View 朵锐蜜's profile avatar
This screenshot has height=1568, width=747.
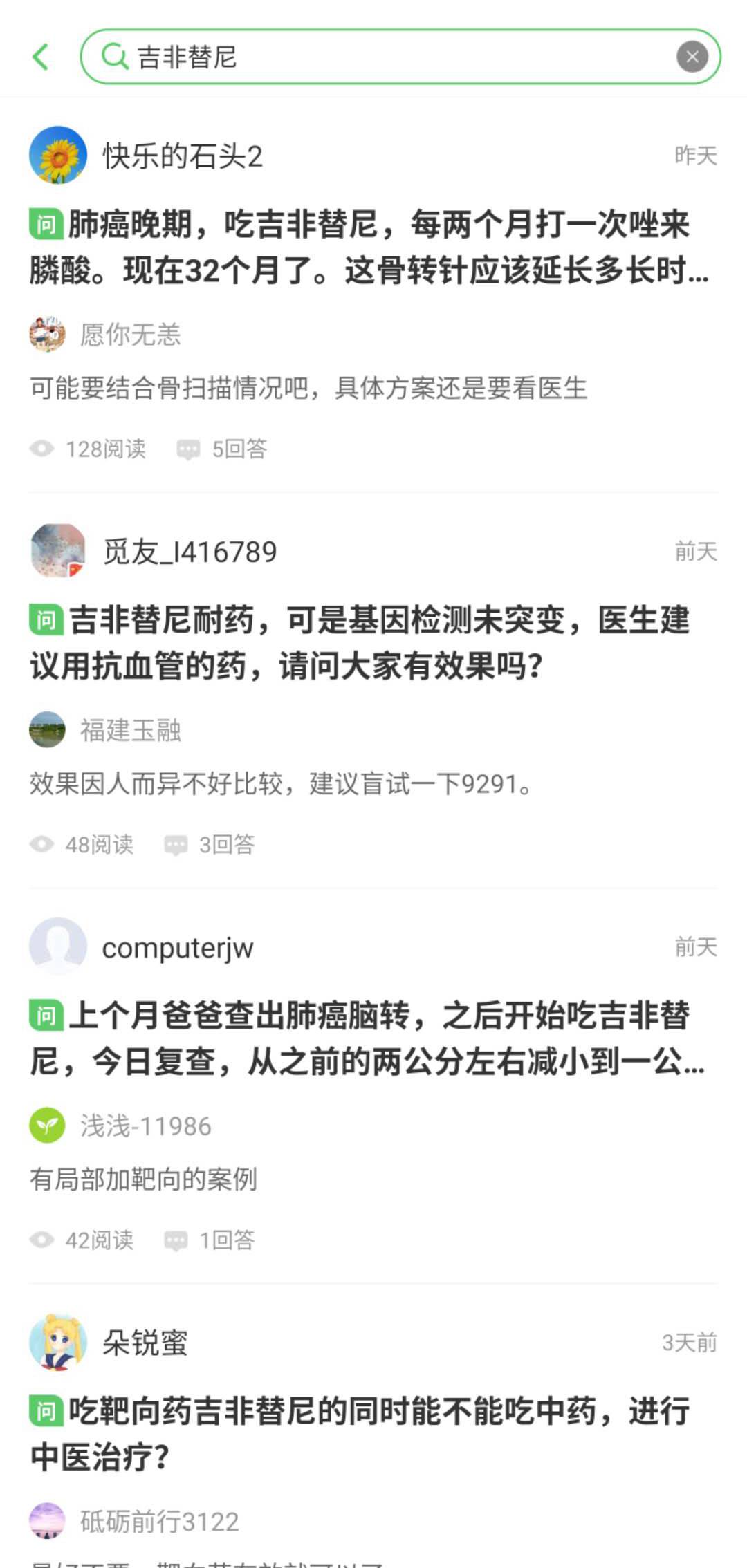pyautogui.click(x=58, y=1342)
